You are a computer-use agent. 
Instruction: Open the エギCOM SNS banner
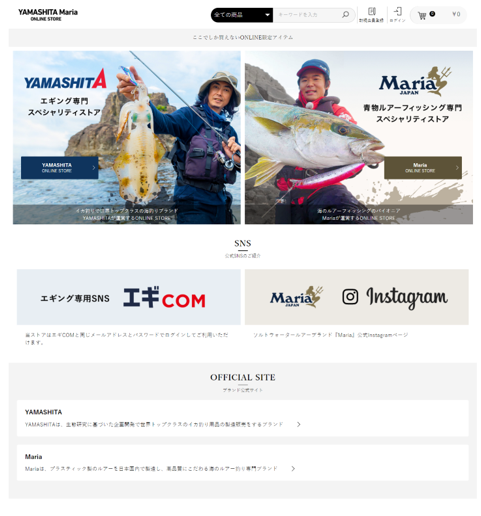tap(129, 297)
